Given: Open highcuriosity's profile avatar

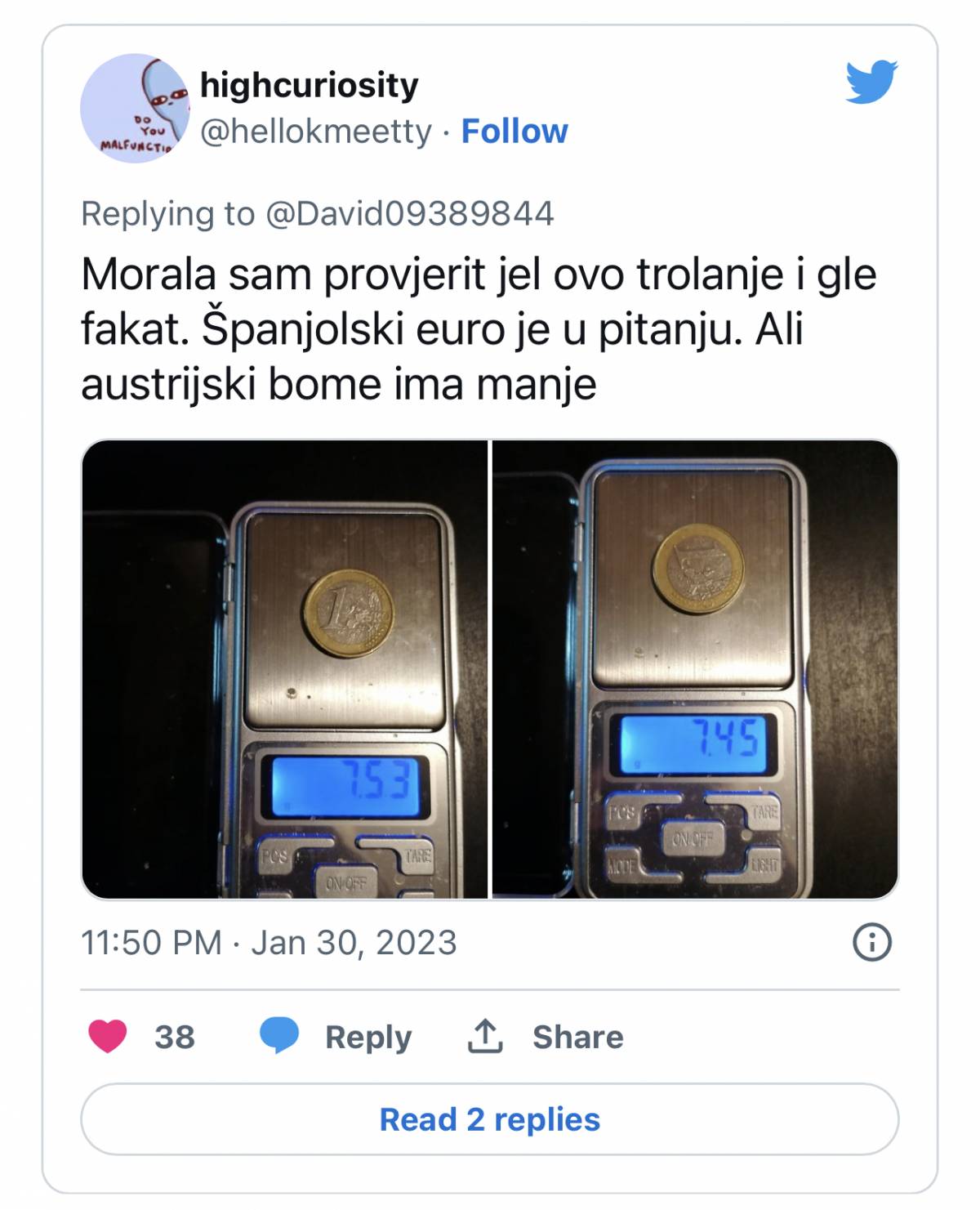Looking at the screenshot, I should pos(135,109).
